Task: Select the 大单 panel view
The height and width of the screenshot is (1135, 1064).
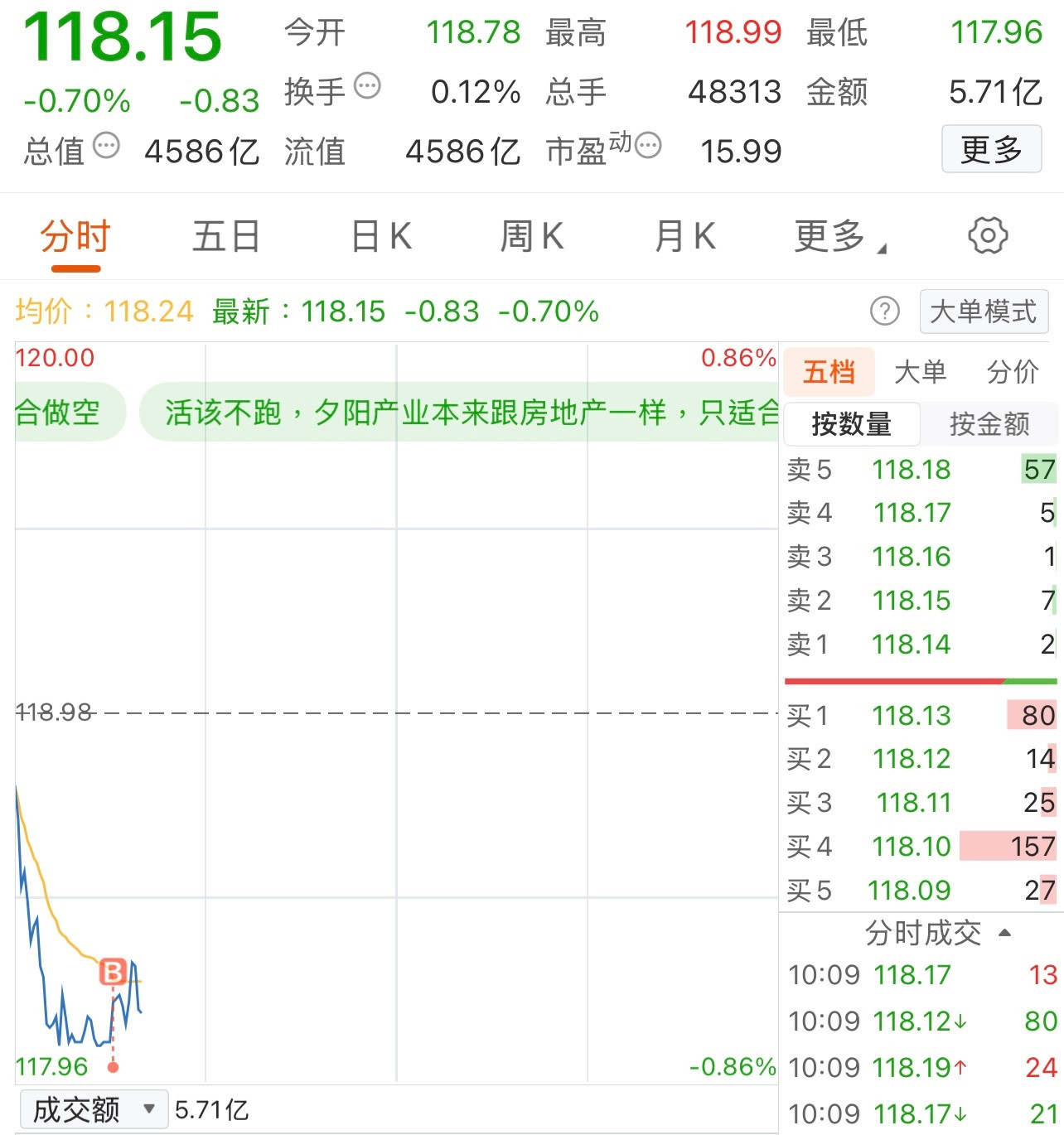Action: (920, 372)
